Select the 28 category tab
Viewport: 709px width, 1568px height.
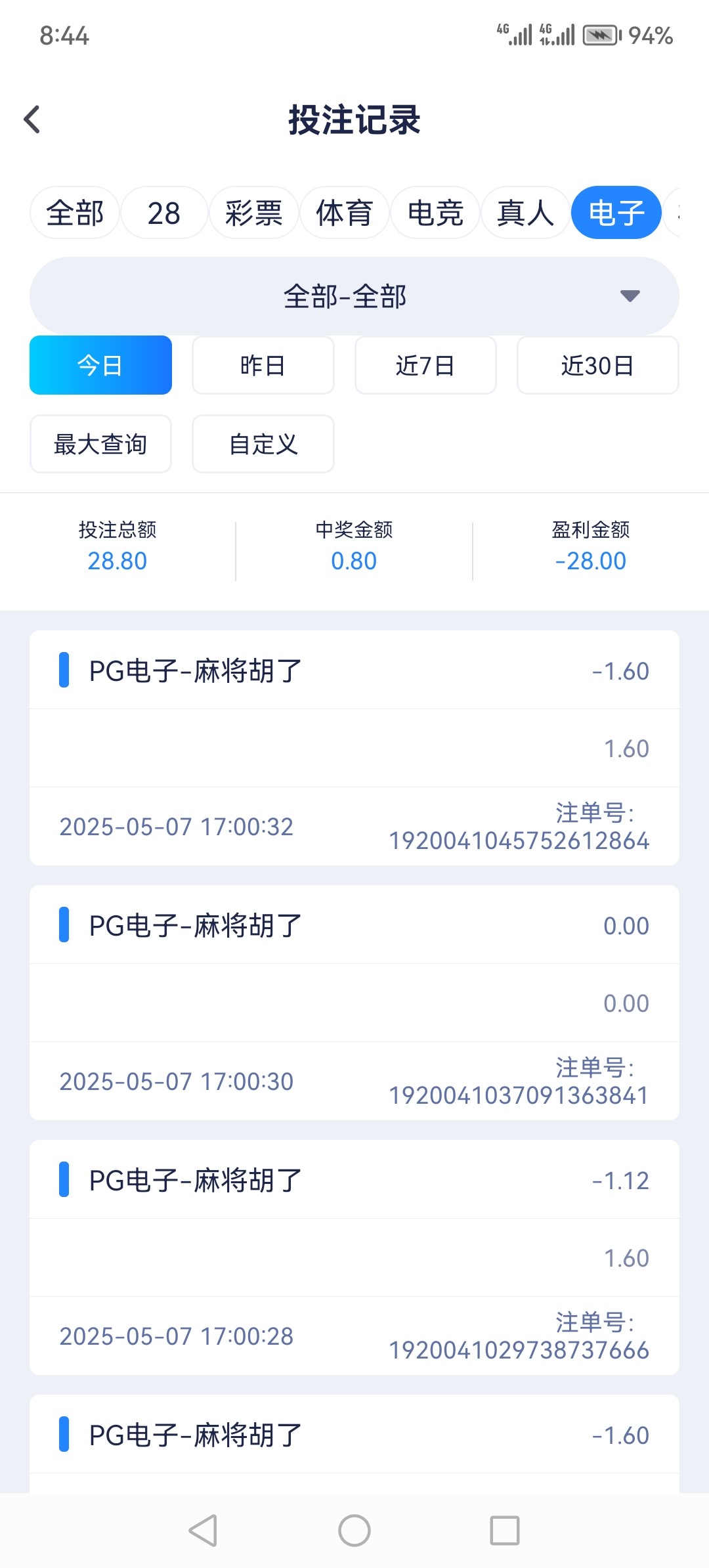164,213
